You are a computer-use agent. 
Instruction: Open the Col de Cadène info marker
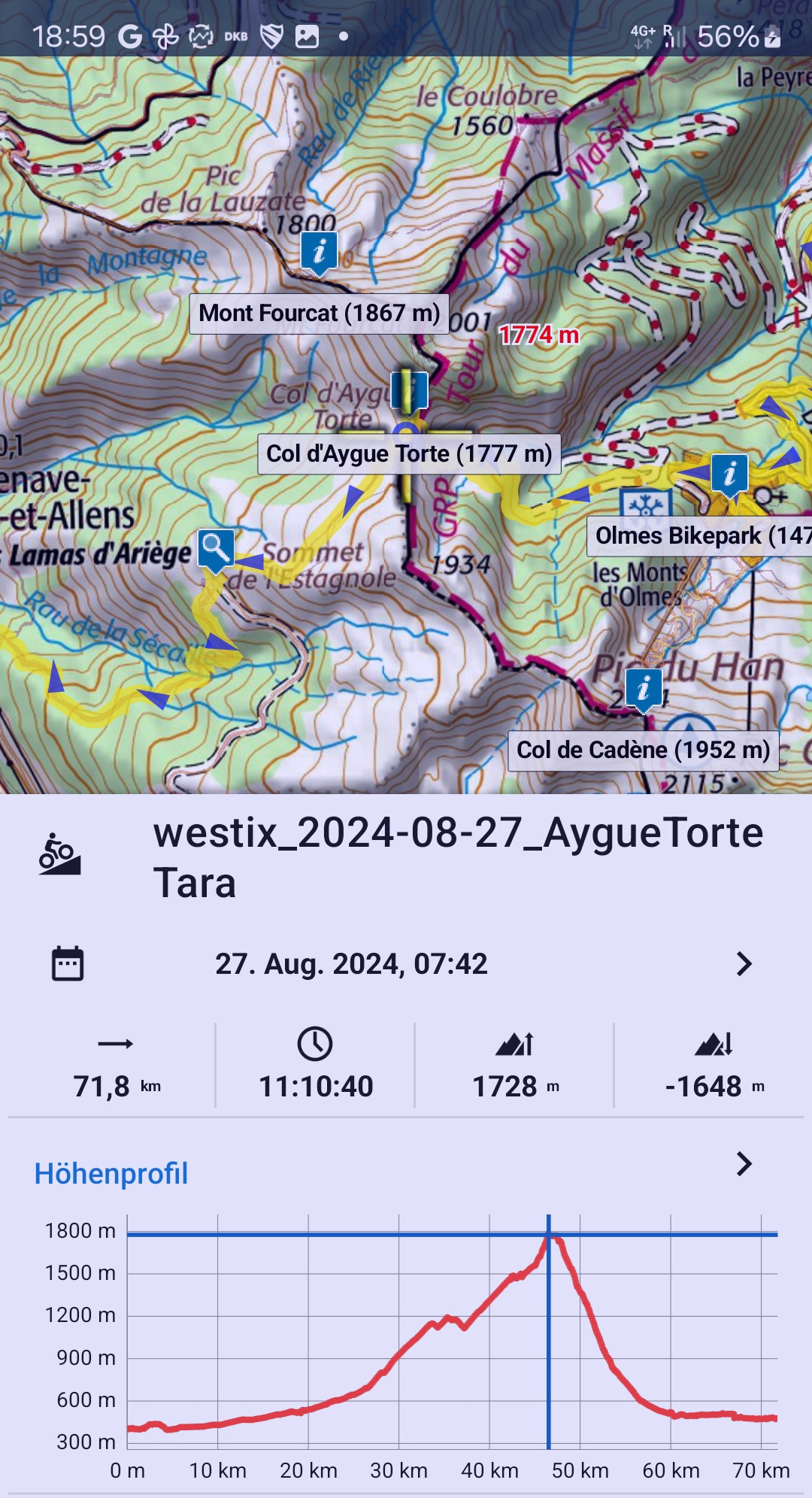point(644,688)
